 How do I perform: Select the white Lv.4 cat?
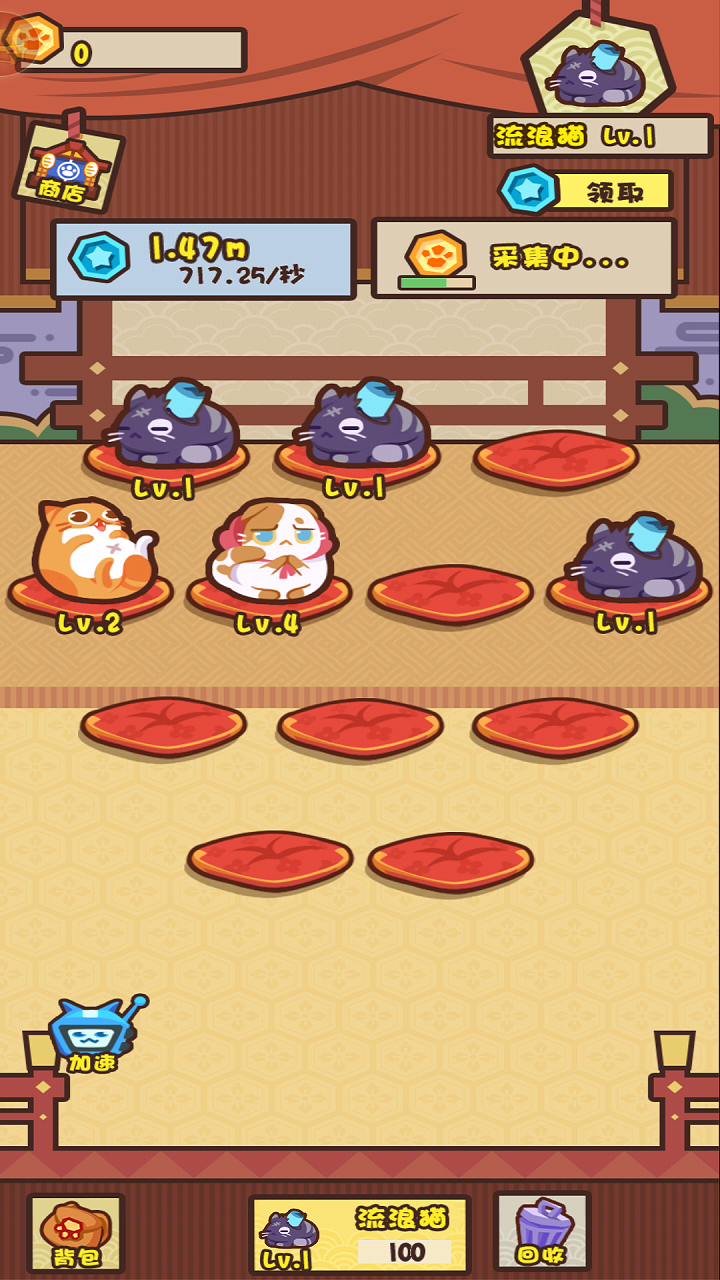[x=270, y=551]
